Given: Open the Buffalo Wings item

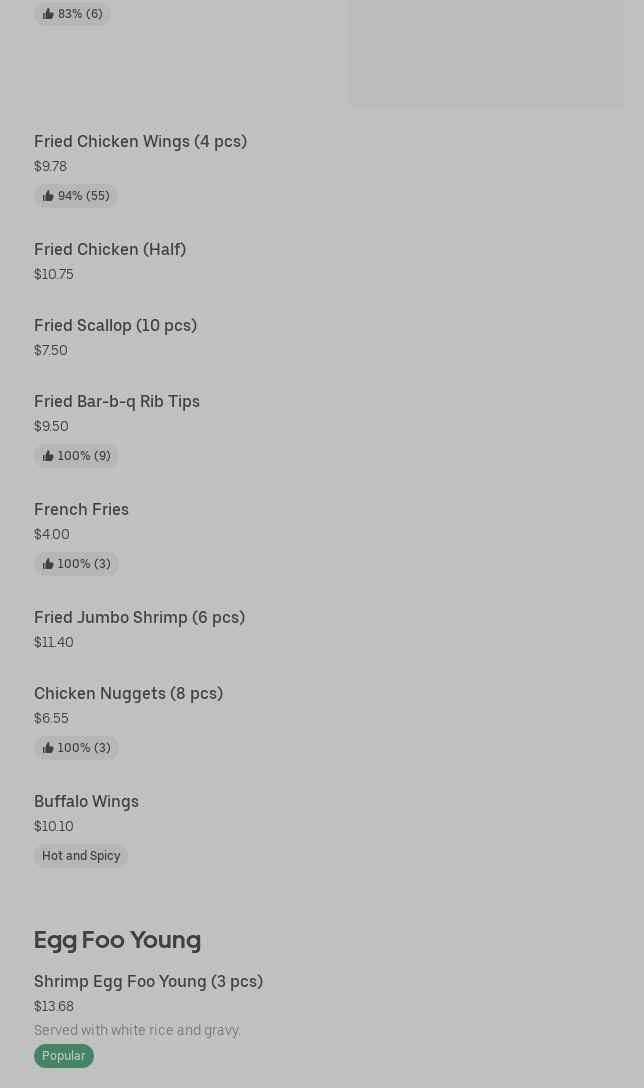Looking at the screenshot, I should tap(86, 802).
